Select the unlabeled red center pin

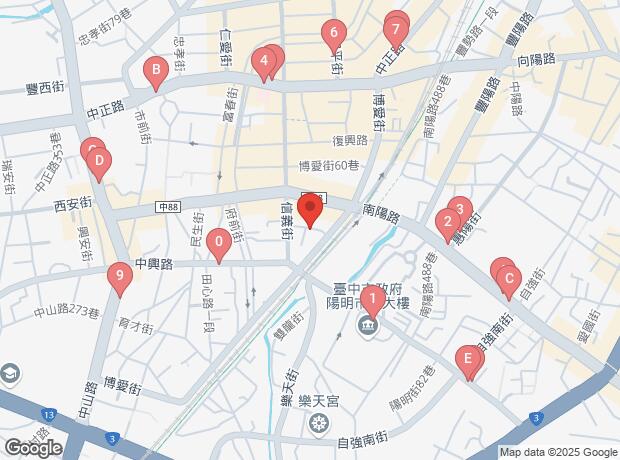click(x=310, y=209)
